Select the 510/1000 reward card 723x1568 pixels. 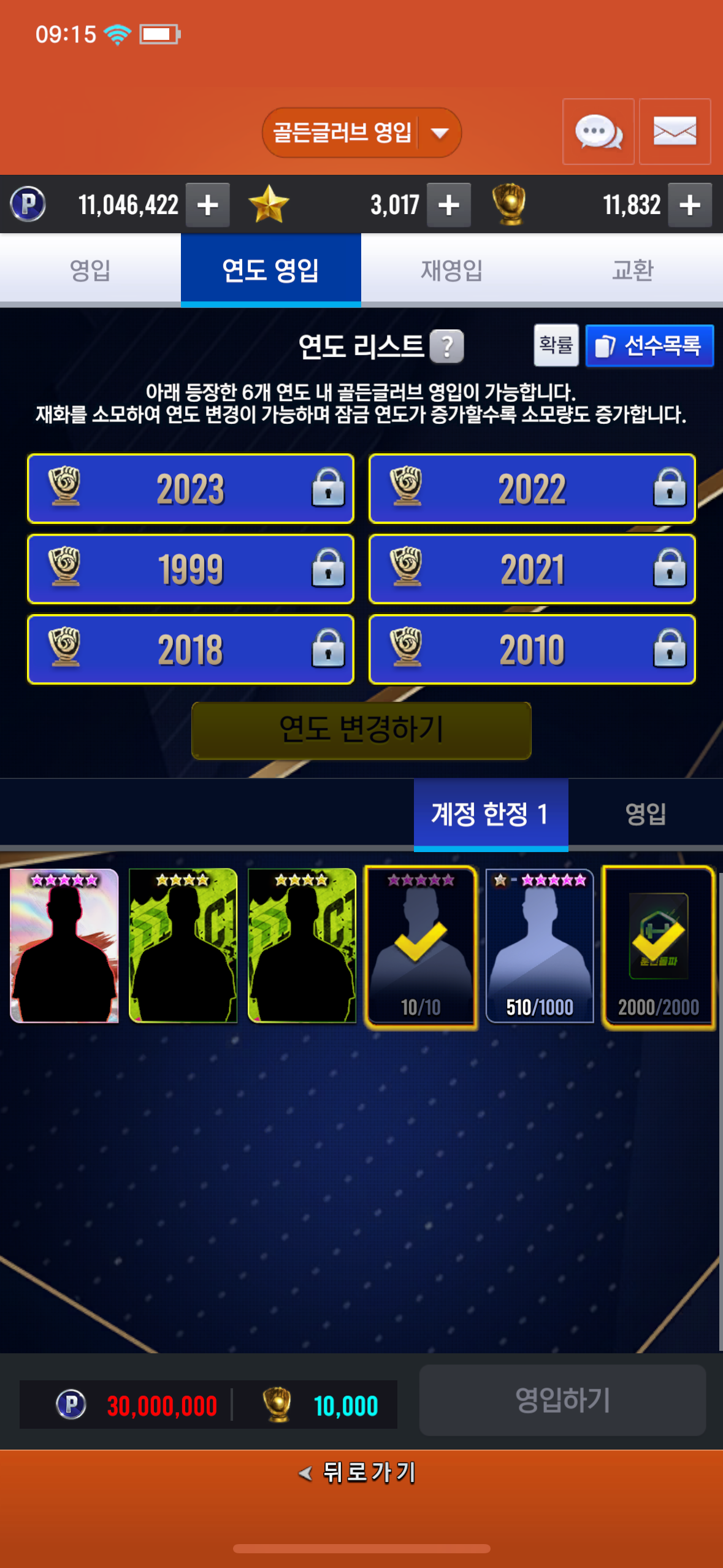coord(539,945)
